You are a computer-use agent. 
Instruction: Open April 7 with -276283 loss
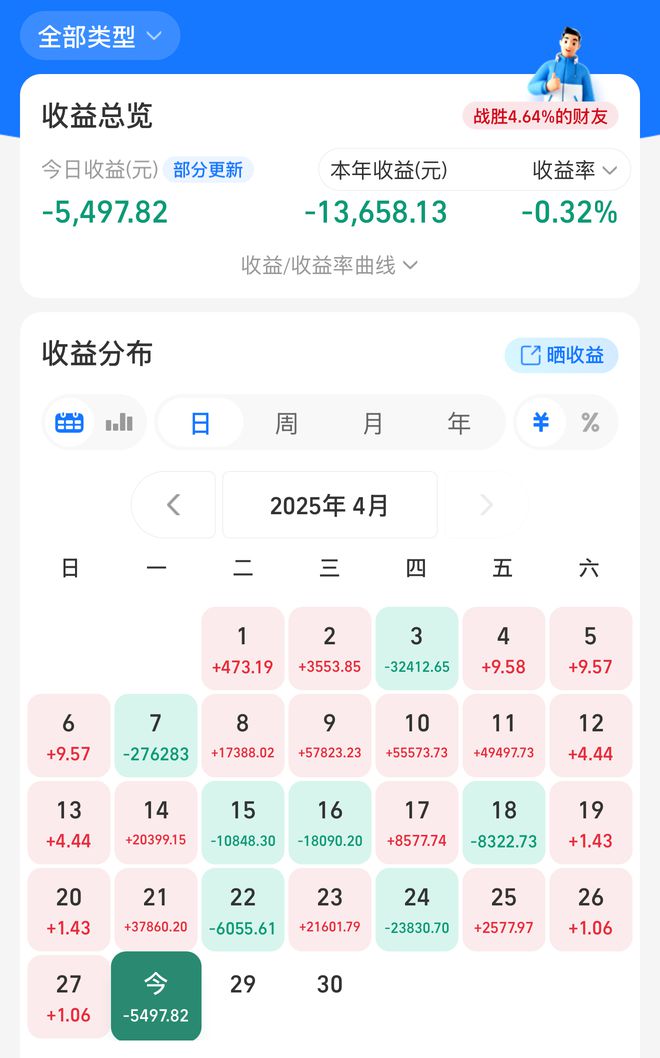[156, 735]
